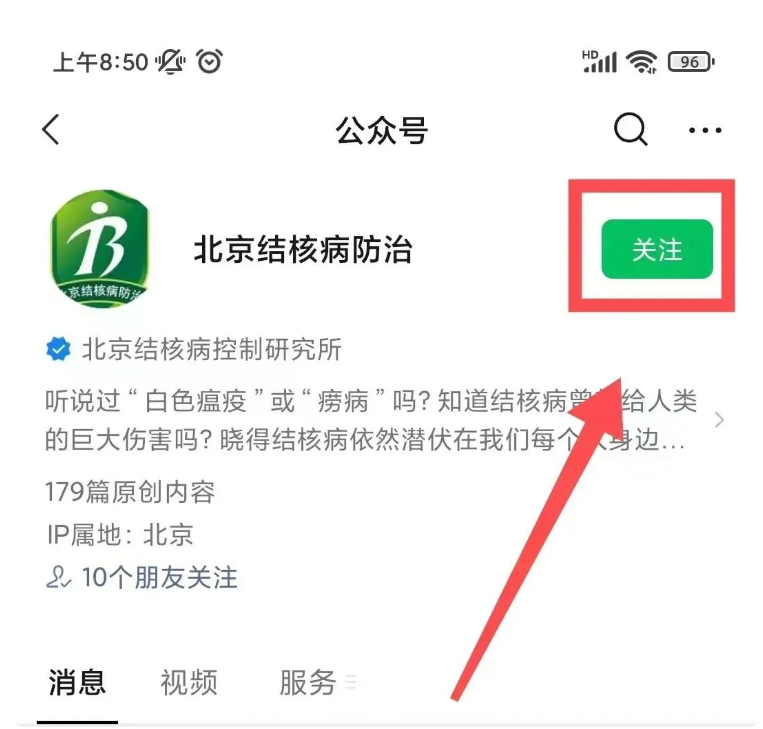This screenshot has height=729, width=763.
Task: Switch to the 服务 tab
Action: pos(307,683)
